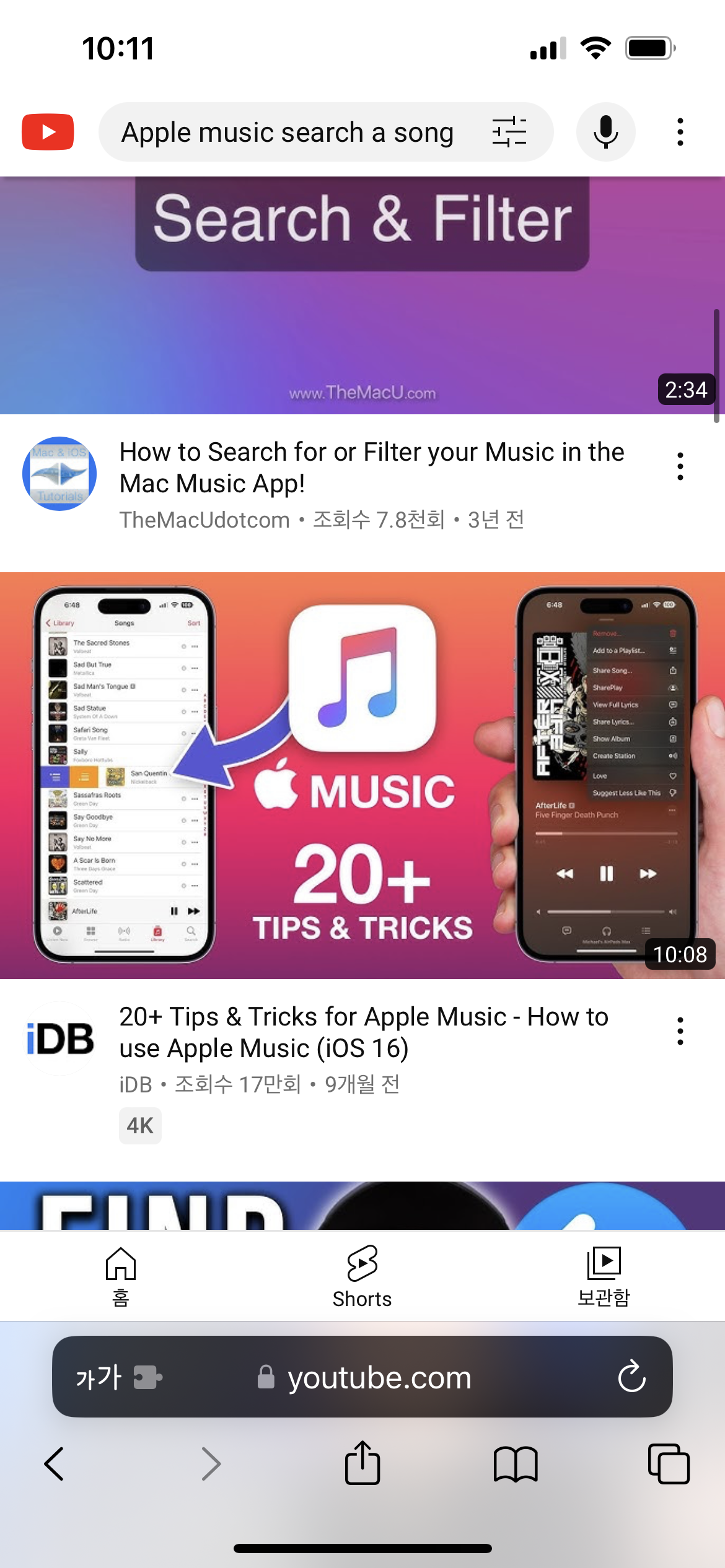Open the Safari tabs overview

click(x=668, y=1464)
